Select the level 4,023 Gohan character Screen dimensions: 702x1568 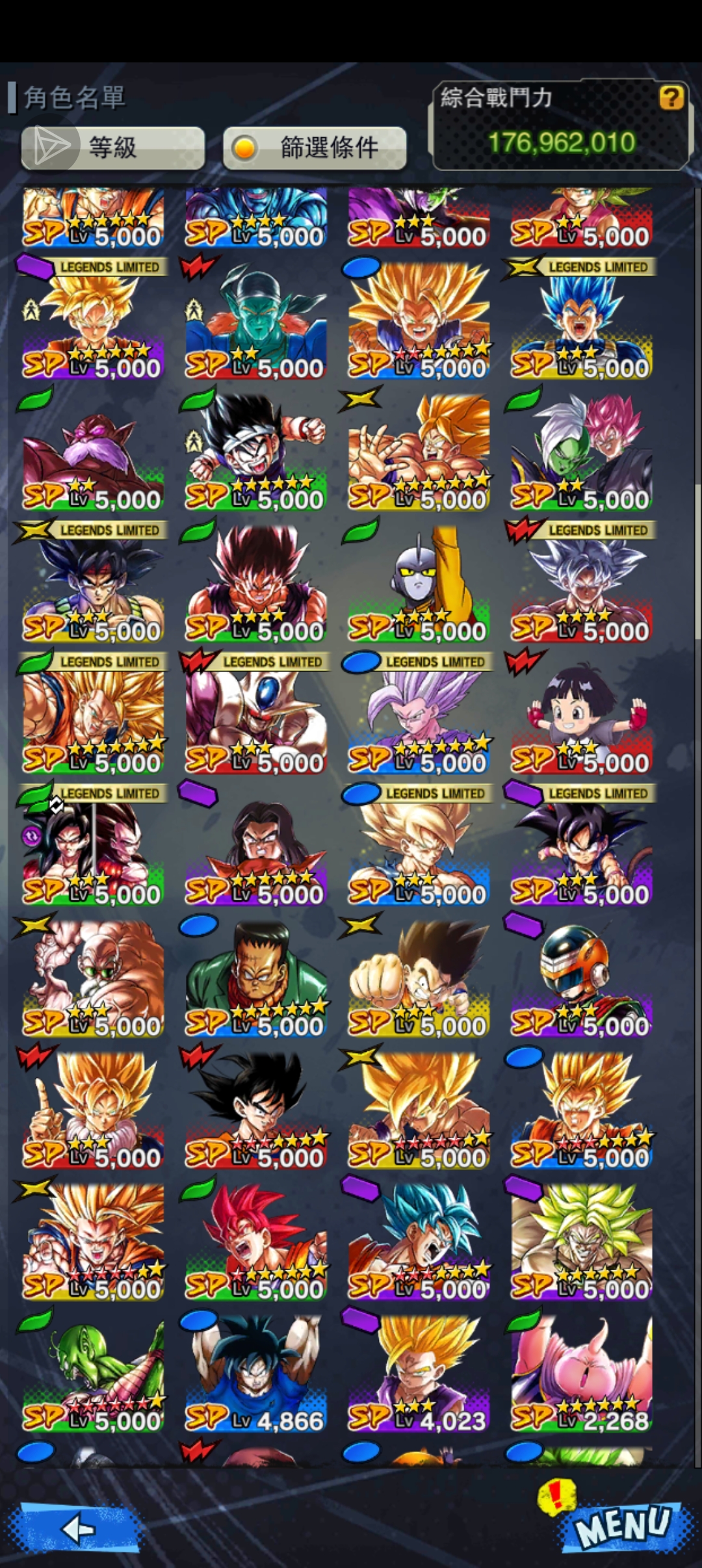tap(418, 1373)
